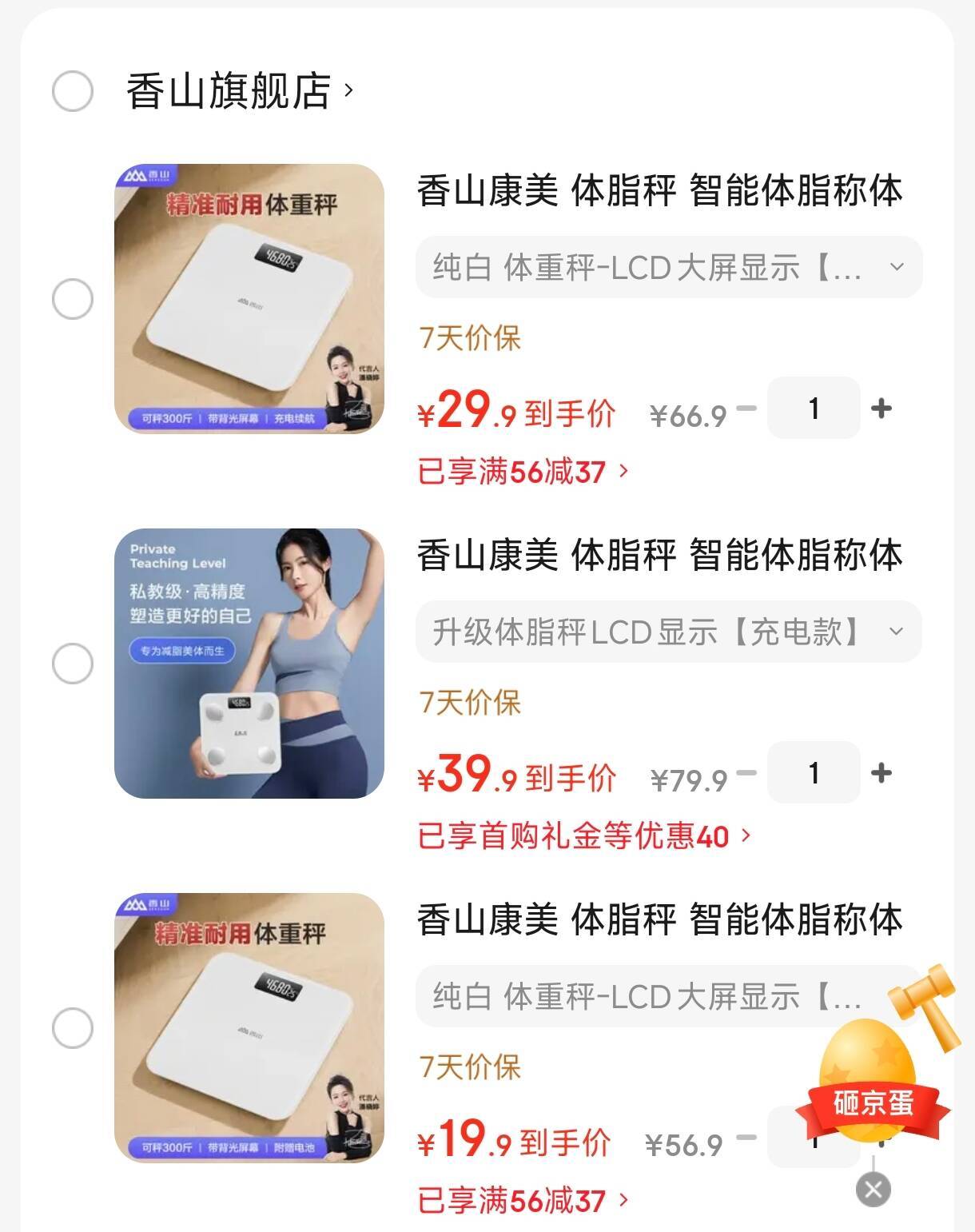Screen dimensions: 975x1232
Task: Change the variant of the ¥29.9 scale
Action: (668, 267)
